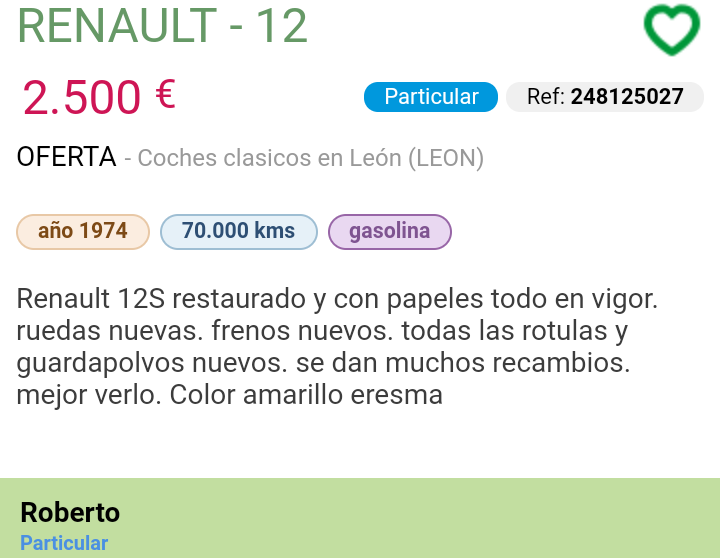Open seller Roberto's profile
This screenshot has height=558, width=720.
point(70,513)
